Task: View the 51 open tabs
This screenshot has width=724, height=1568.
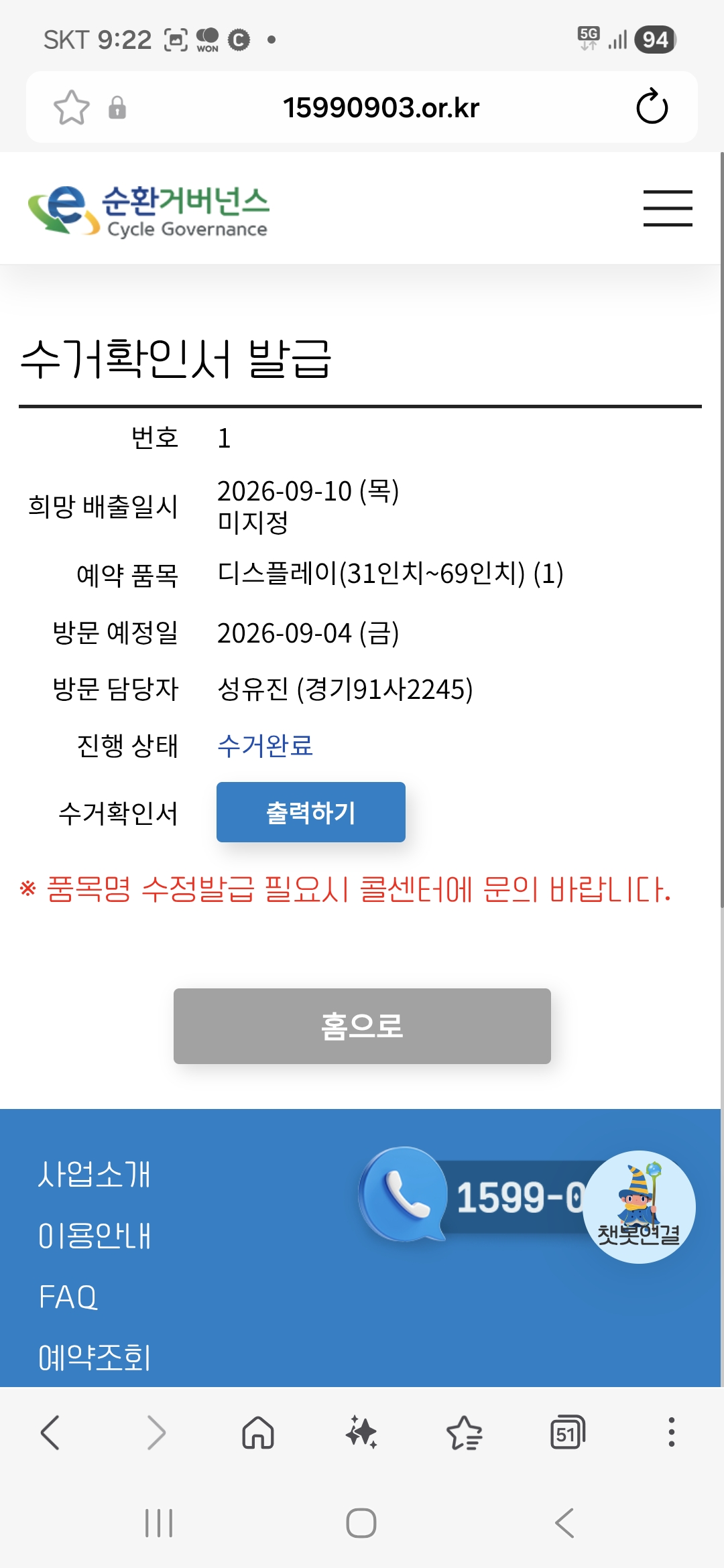Action: 568,1433
